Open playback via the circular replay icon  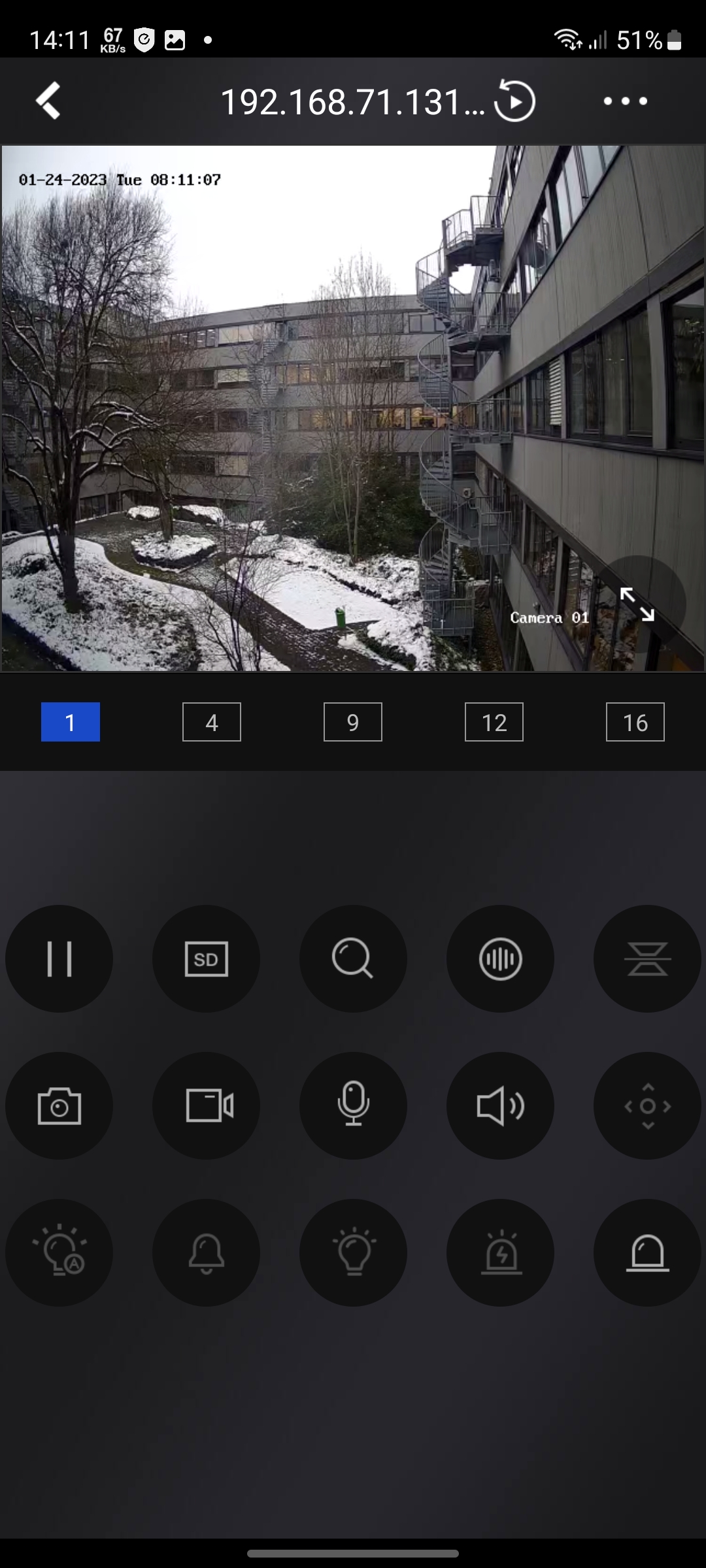click(514, 101)
